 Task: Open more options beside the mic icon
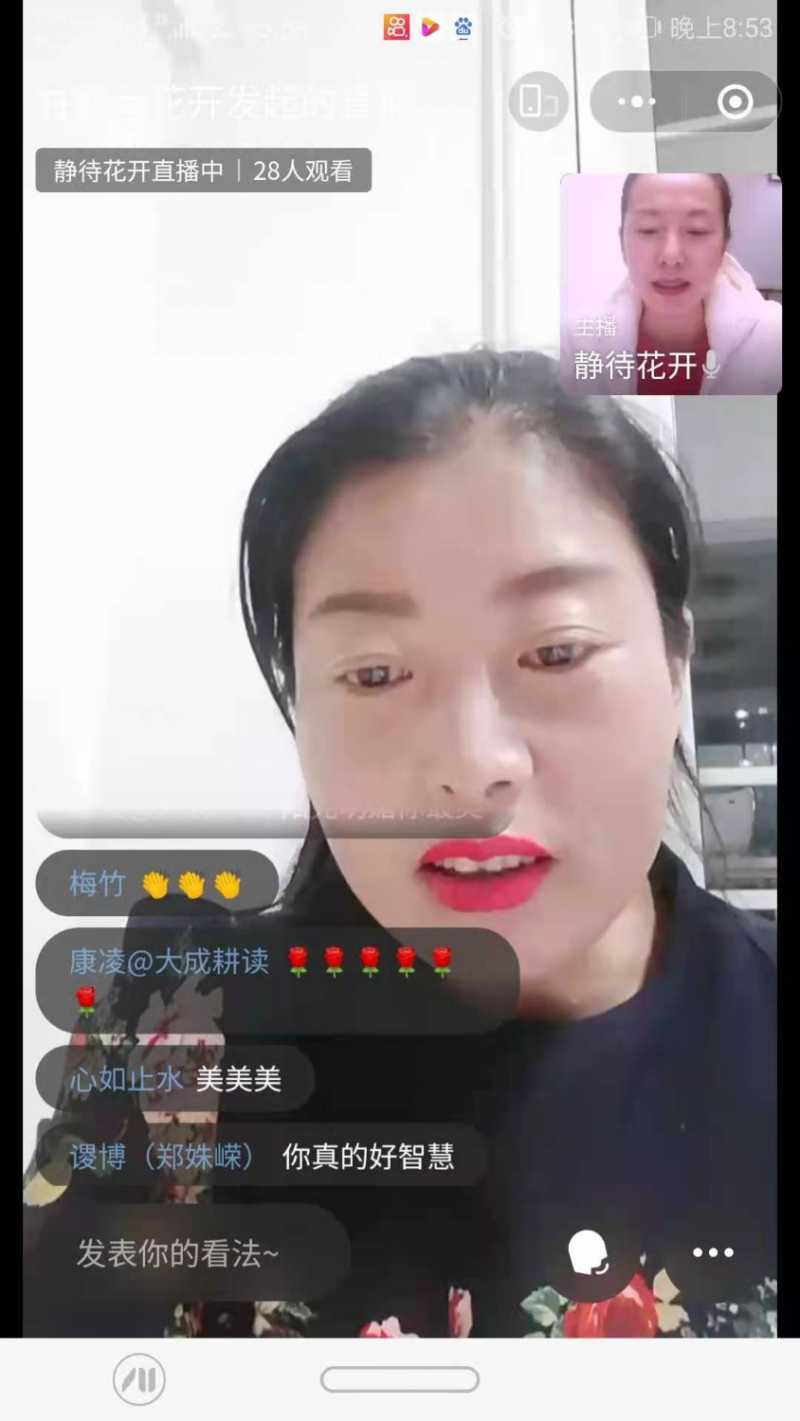click(713, 1252)
